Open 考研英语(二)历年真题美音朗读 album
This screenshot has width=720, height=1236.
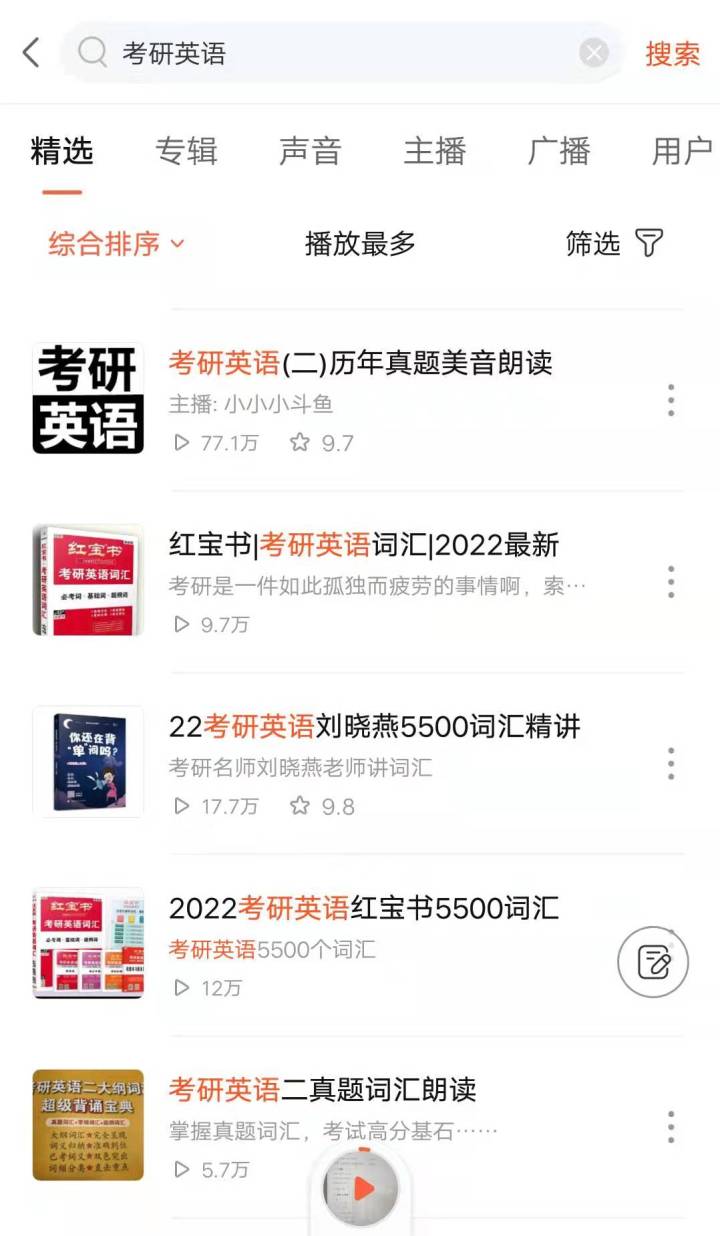(360, 363)
